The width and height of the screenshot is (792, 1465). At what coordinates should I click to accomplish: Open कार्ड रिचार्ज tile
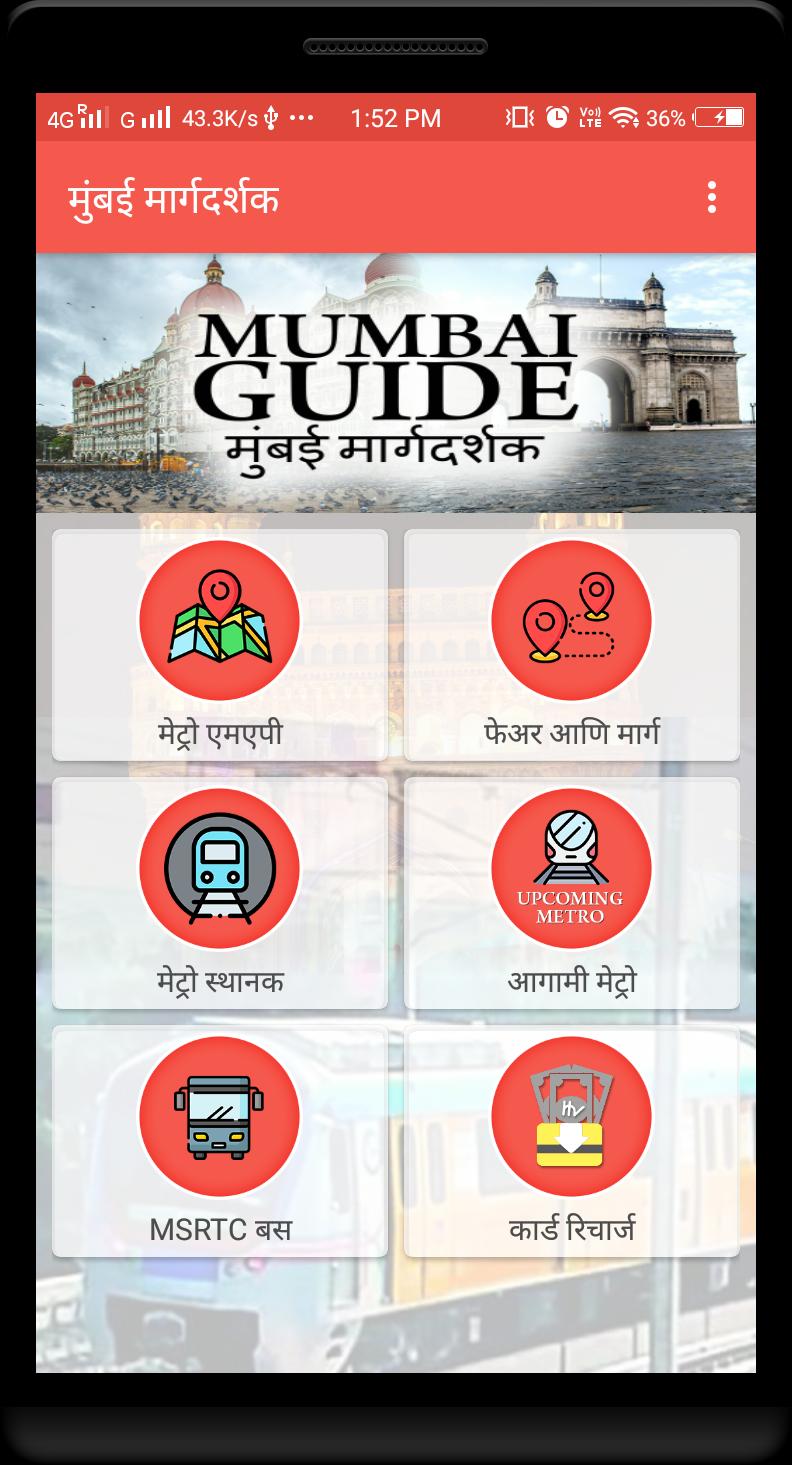coord(572,1141)
